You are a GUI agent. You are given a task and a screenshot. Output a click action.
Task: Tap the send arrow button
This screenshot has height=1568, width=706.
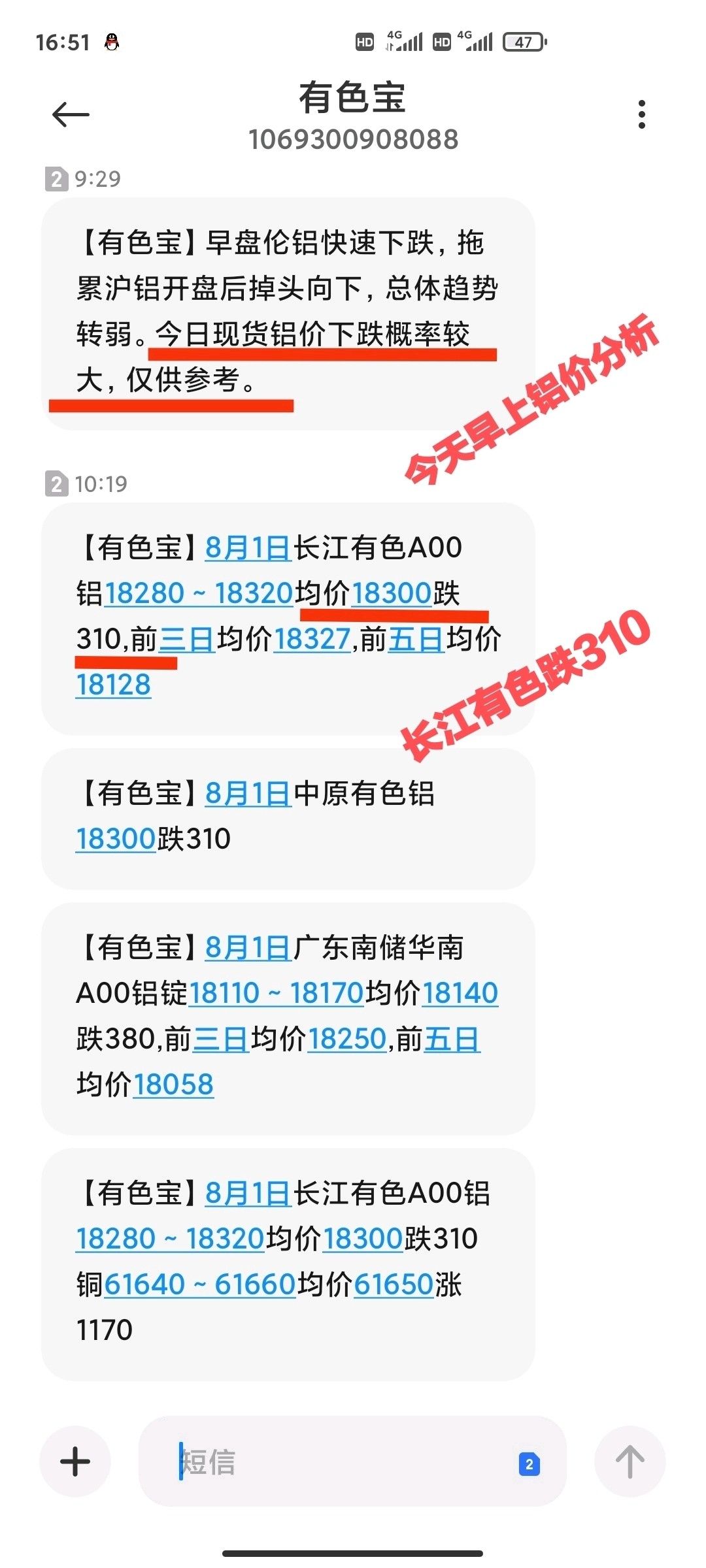630,1462
